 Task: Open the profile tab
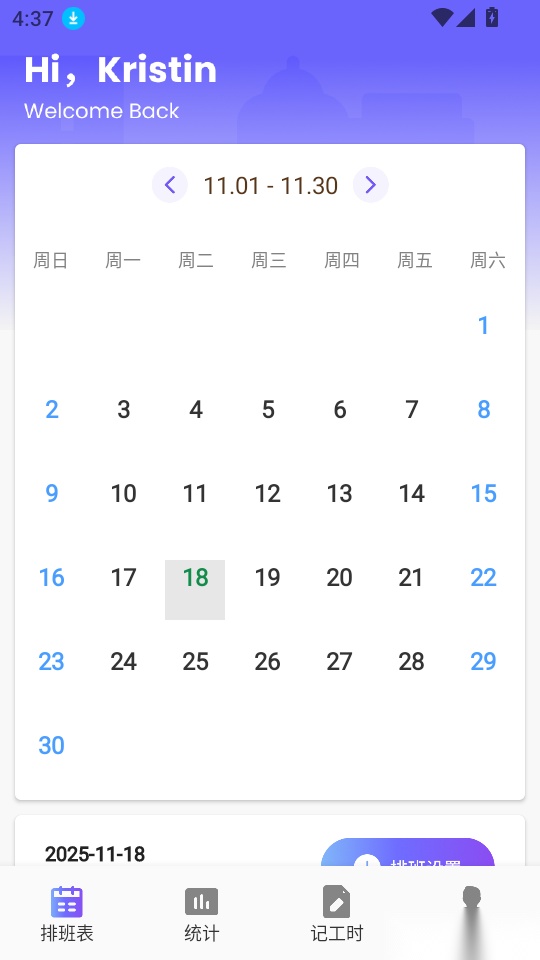pyautogui.click(x=471, y=913)
